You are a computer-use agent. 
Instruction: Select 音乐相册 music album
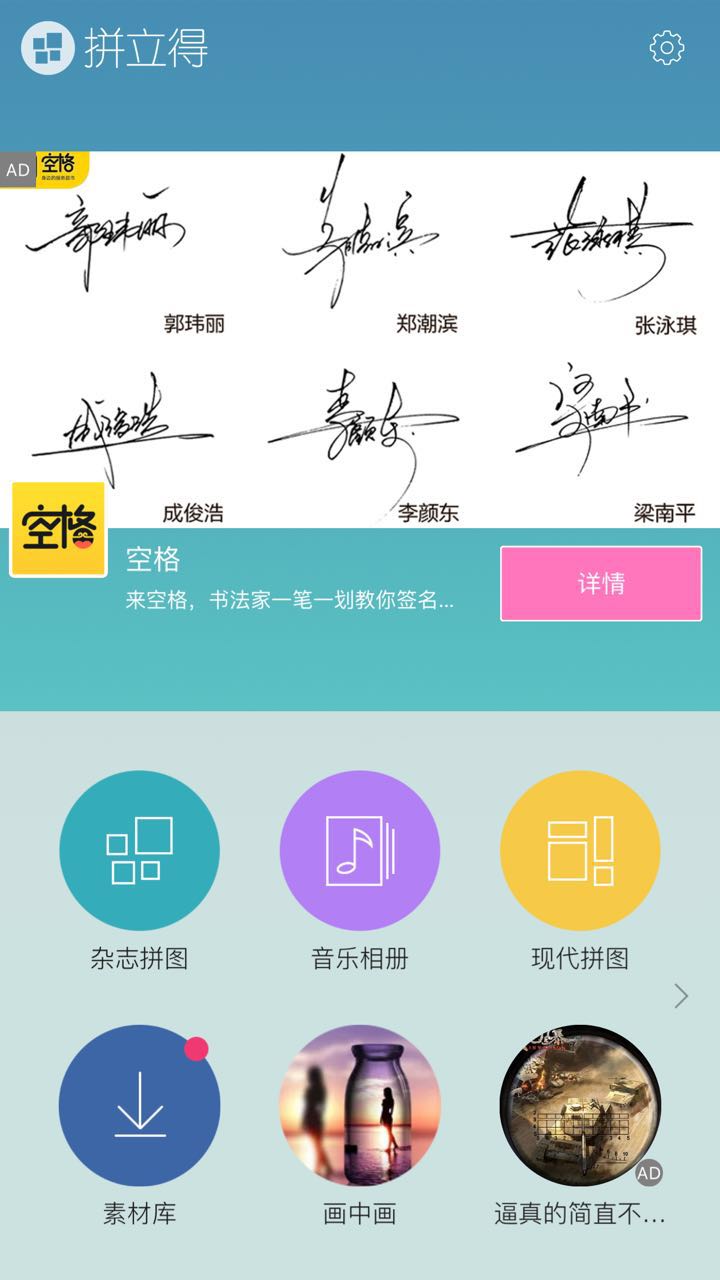coord(360,851)
